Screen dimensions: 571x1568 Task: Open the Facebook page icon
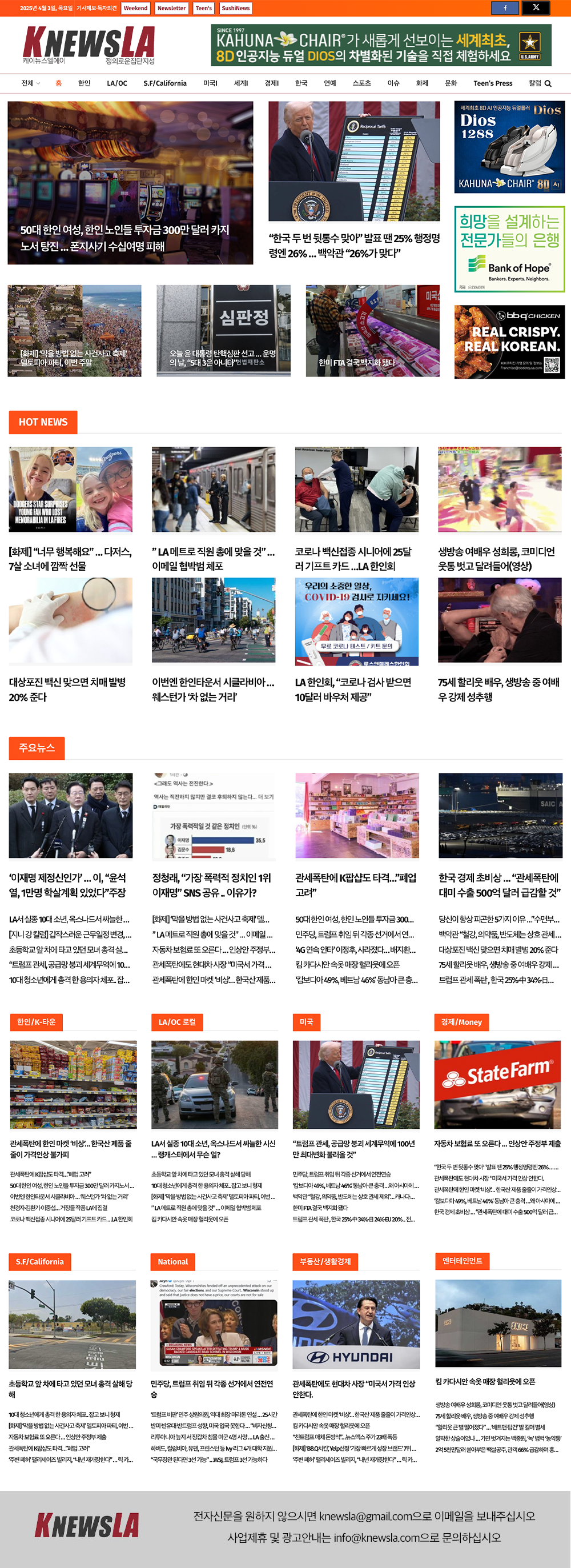[x=505, y=8]
